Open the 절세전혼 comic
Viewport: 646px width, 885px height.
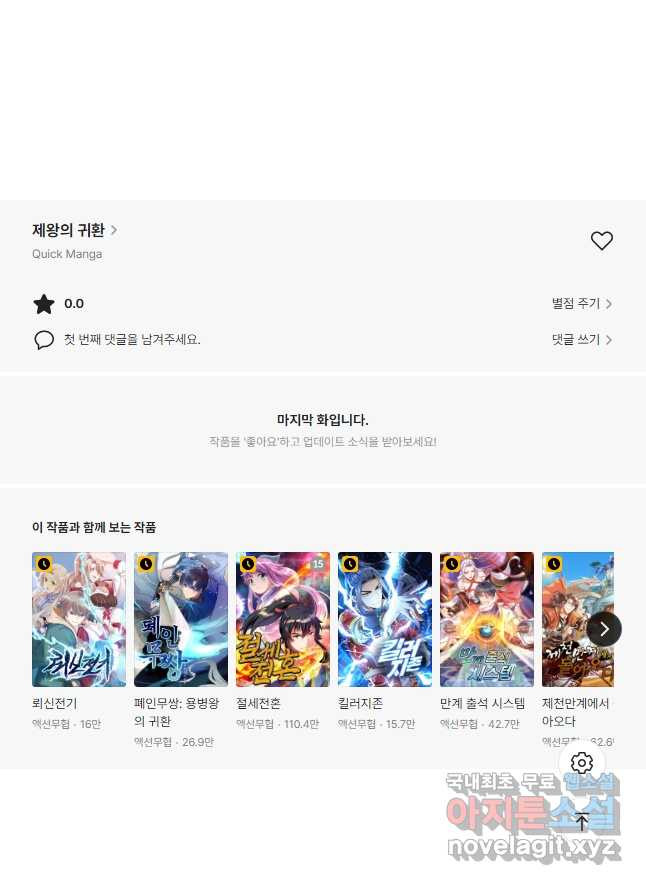(283, 619)
